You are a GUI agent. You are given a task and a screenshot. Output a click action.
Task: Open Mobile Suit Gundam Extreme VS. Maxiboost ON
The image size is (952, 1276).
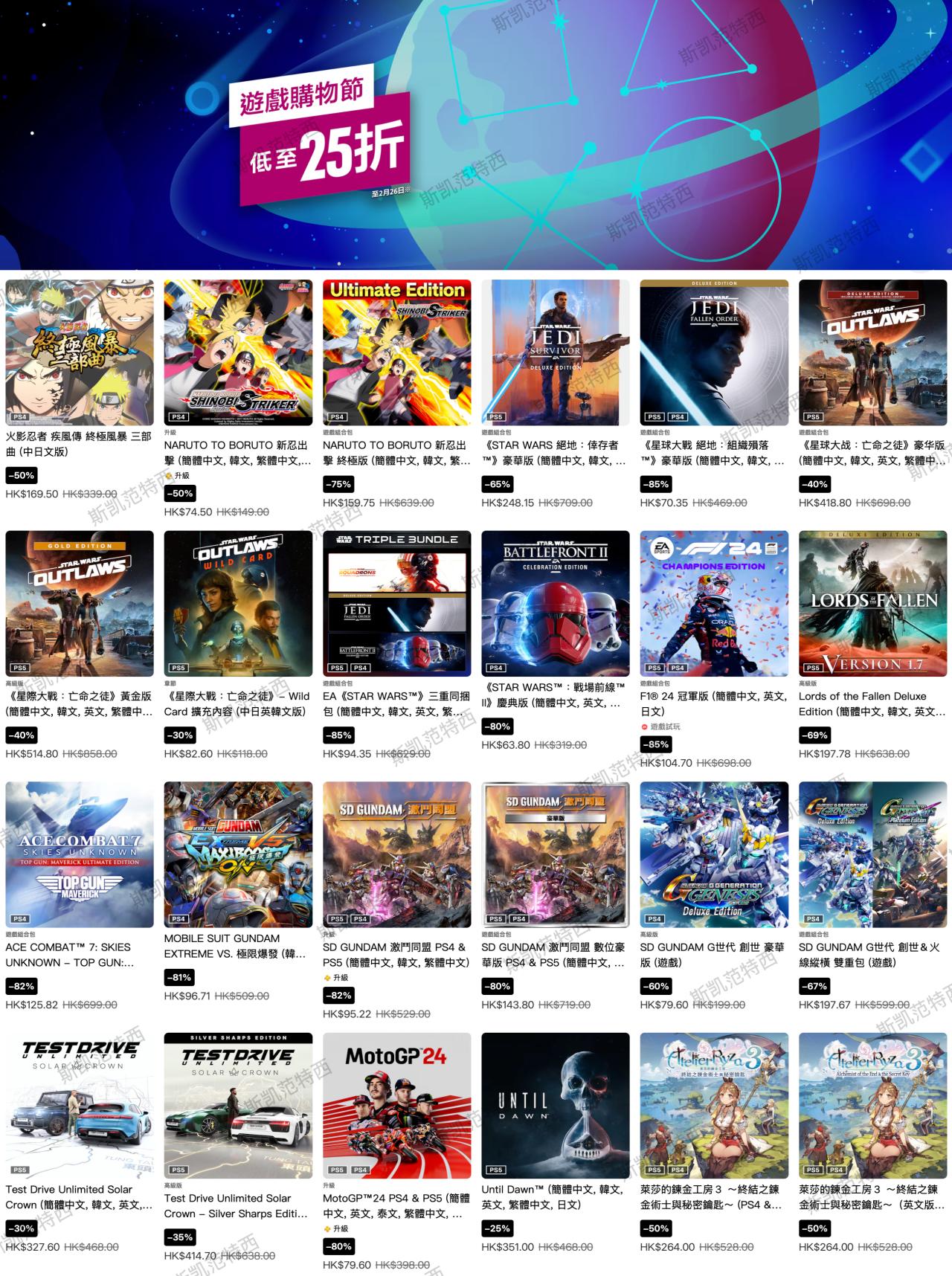pyautogui.click(x=238, y=854)
